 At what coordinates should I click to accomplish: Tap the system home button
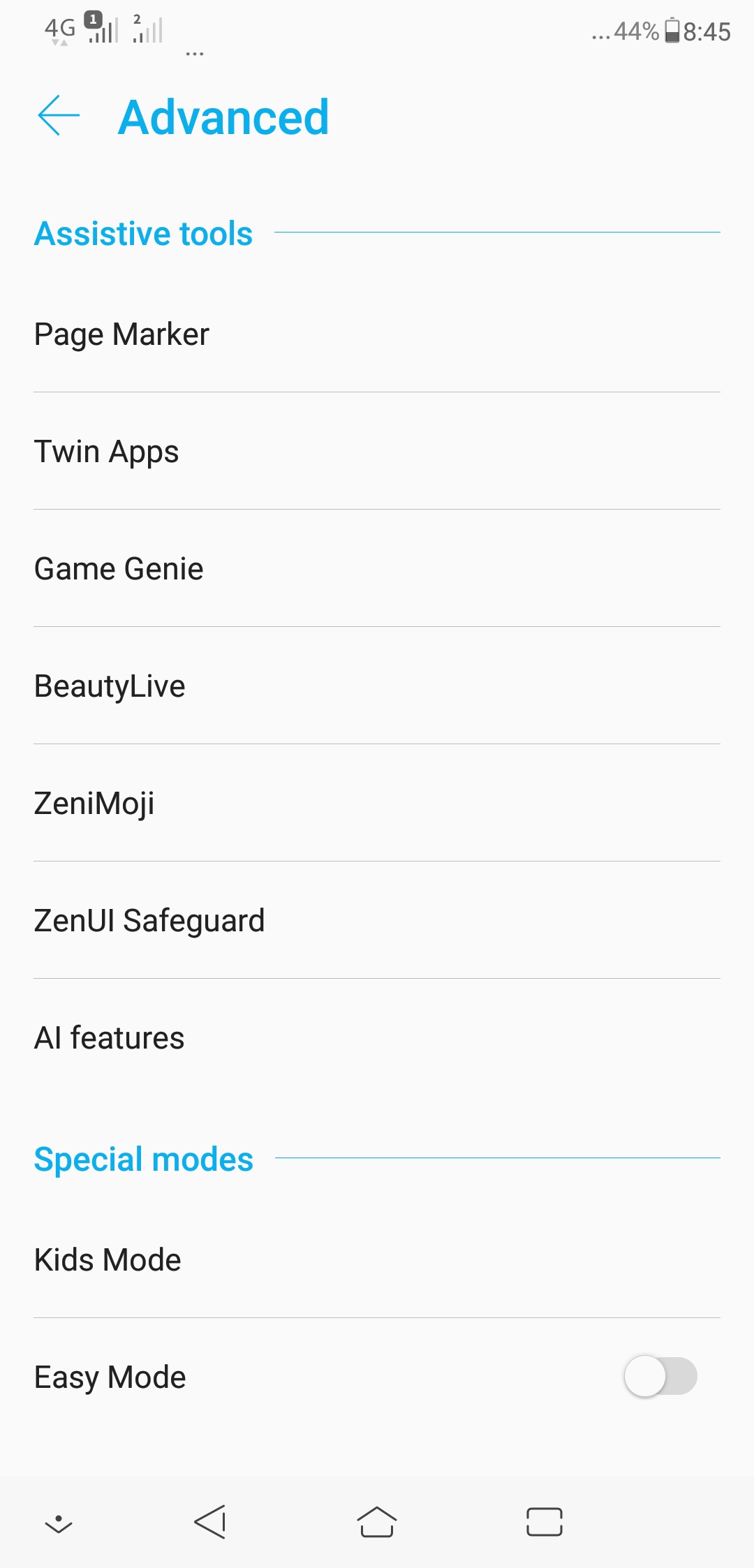(x=377, y=1522)
